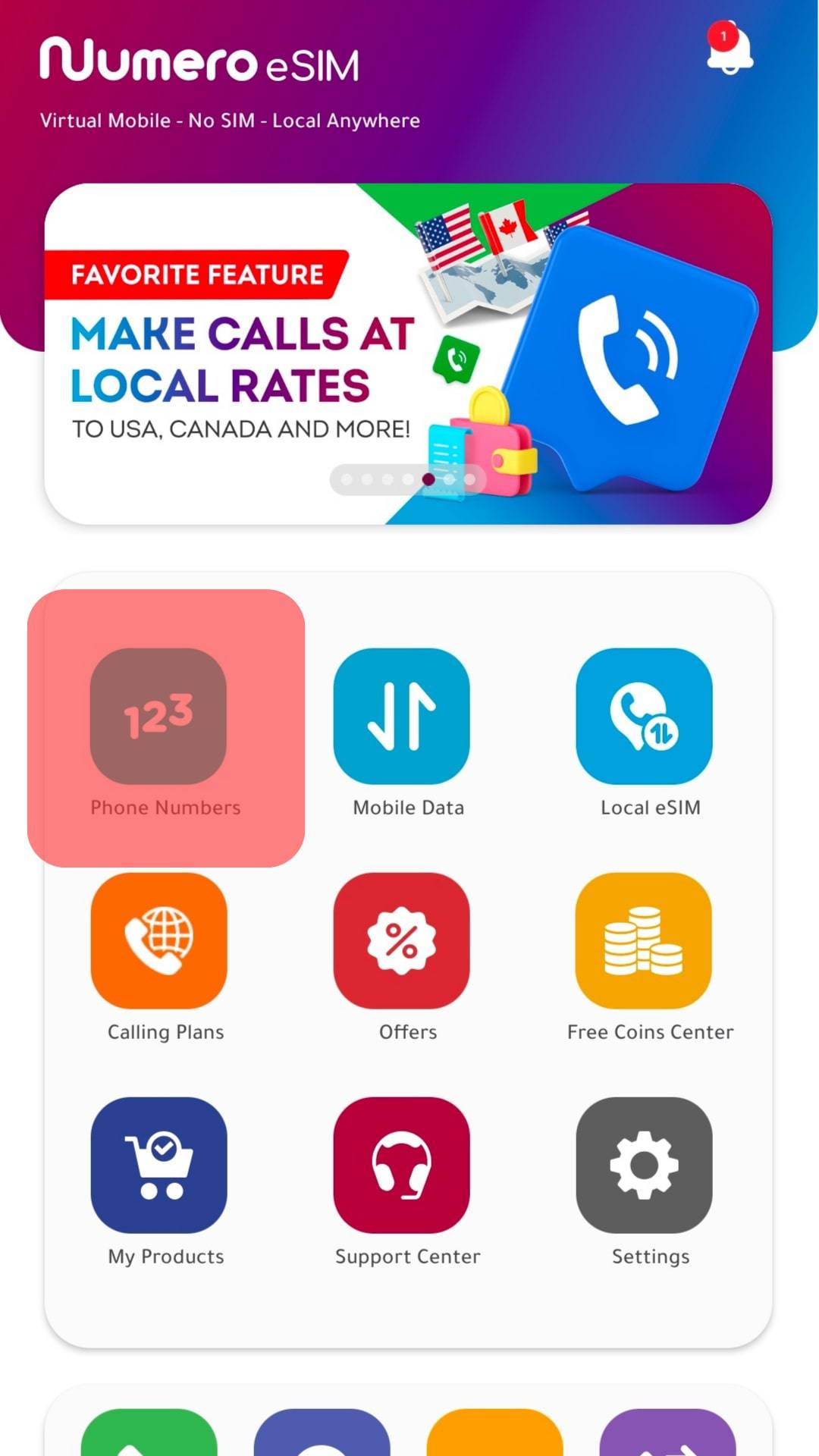
Task: Open the Make Calls at Local Rates banner
Action: 408,353
